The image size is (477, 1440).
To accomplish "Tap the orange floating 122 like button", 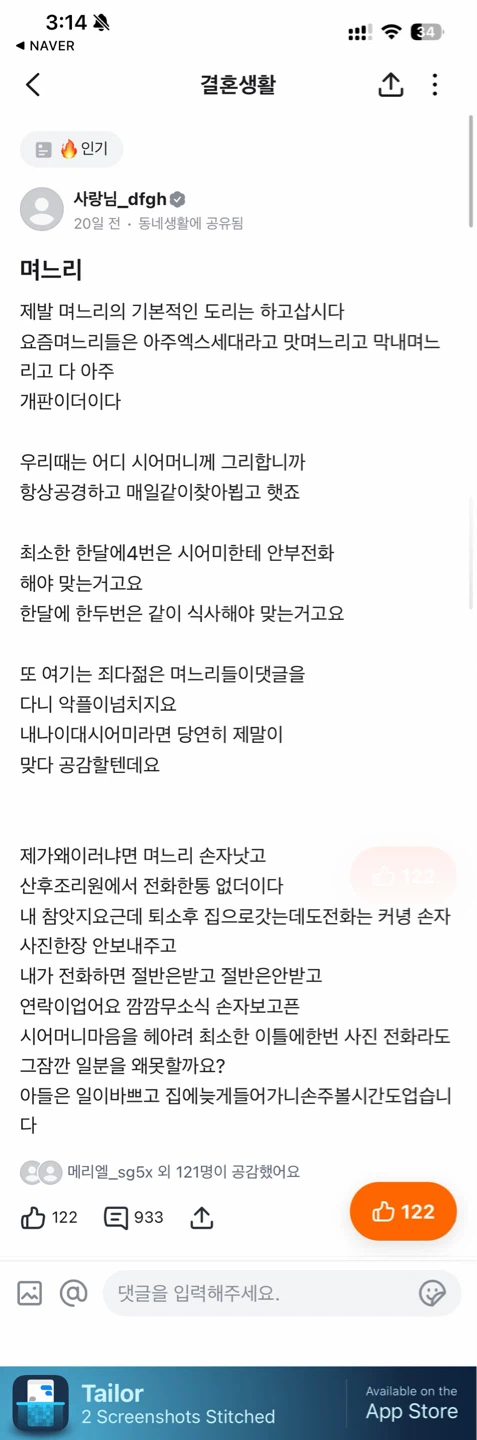I will click(403, 1211).
